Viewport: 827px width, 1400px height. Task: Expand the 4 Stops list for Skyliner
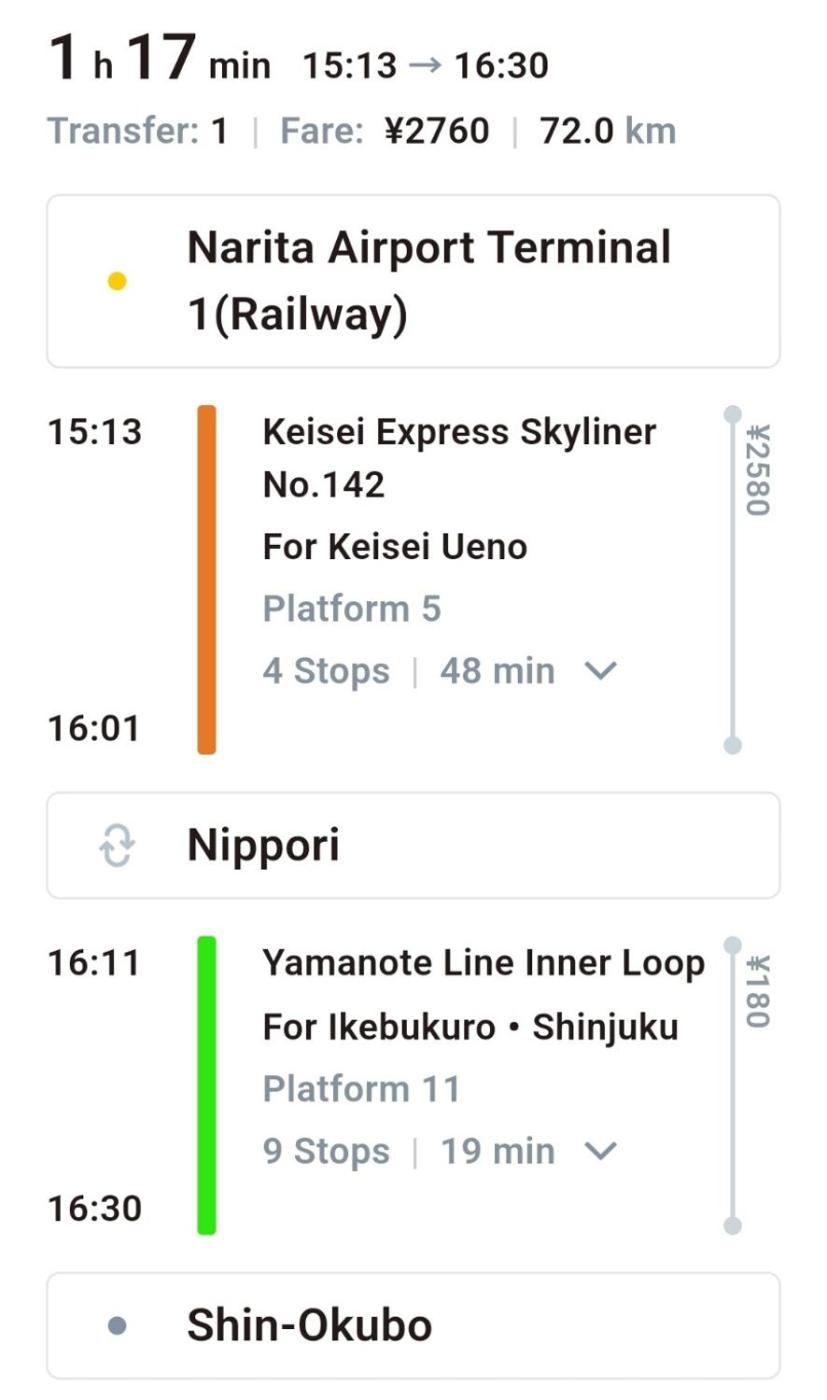click(600, 671)
